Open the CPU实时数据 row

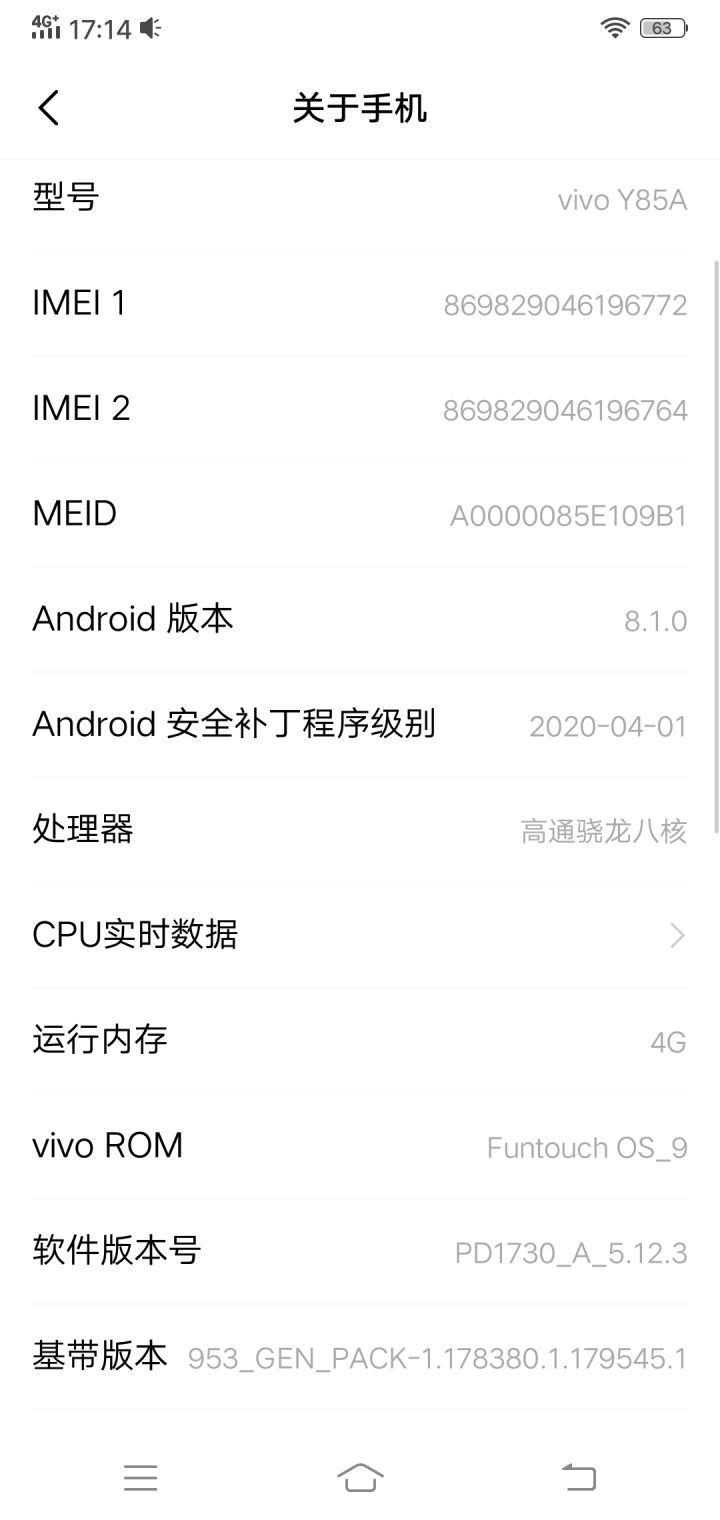pyautogui.click(x=360, y=935)
